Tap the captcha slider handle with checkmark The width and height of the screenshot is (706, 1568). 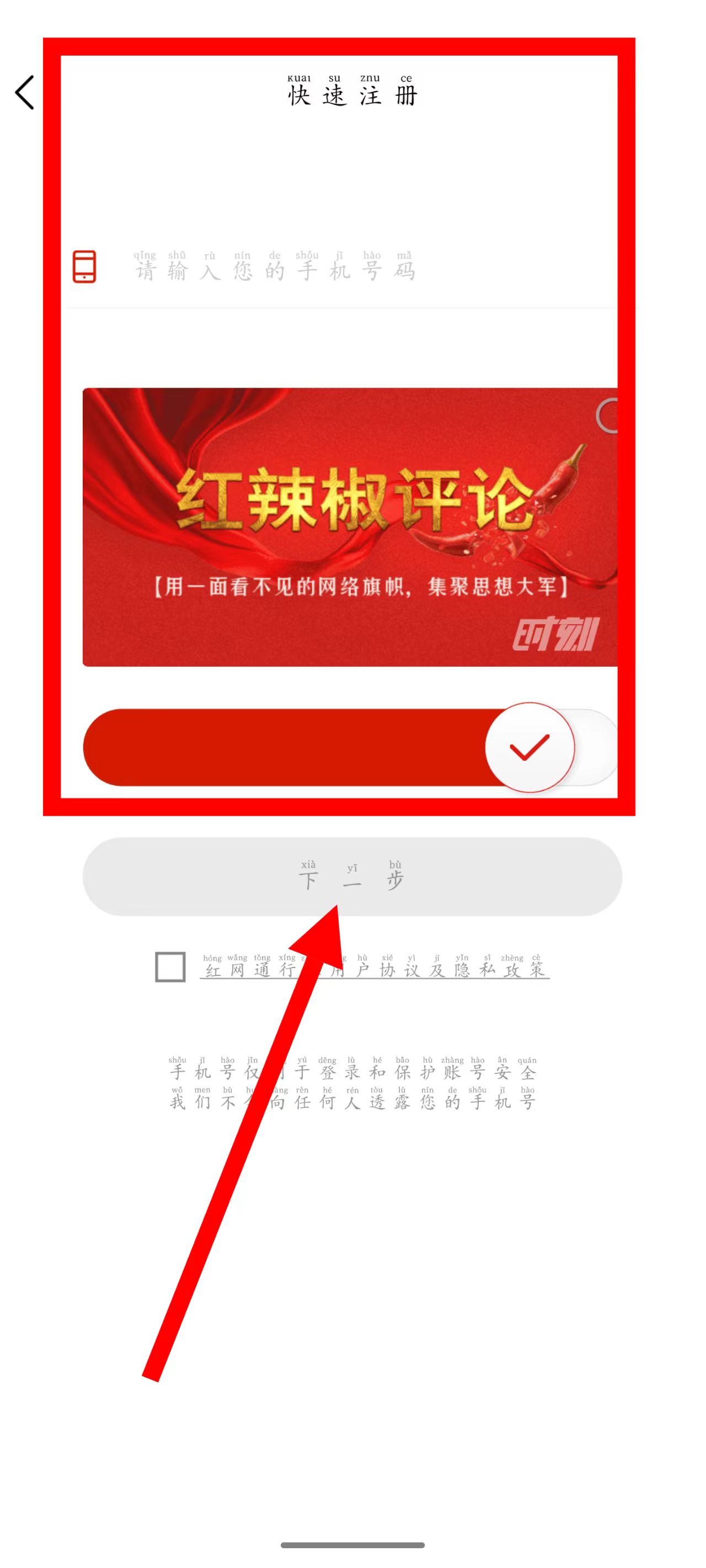click(x=529, y=747)
